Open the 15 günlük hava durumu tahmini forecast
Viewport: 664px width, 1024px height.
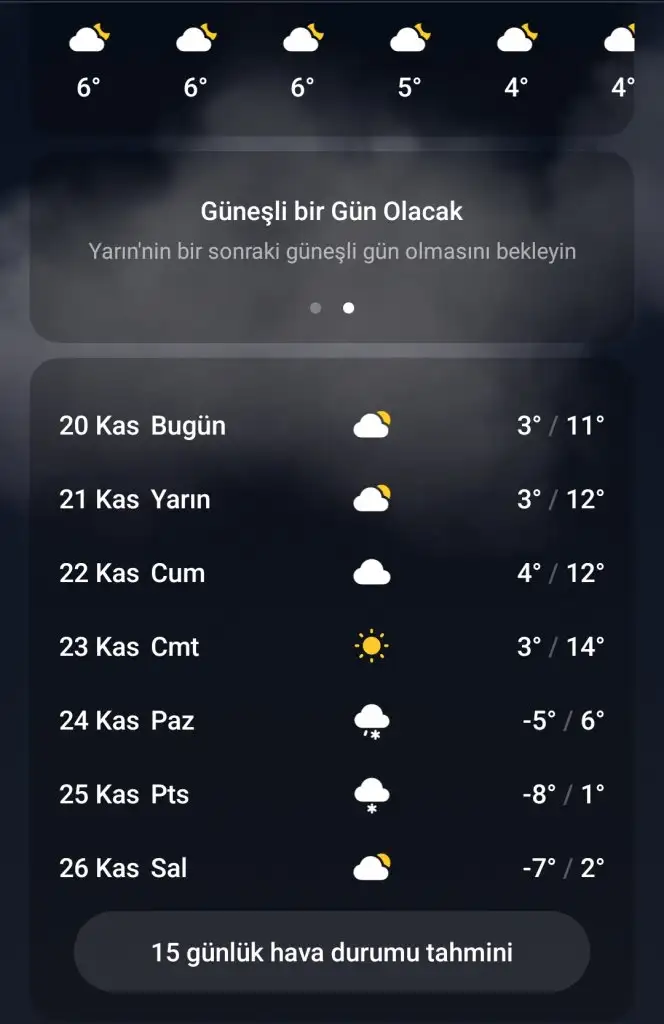coord(332,952)
